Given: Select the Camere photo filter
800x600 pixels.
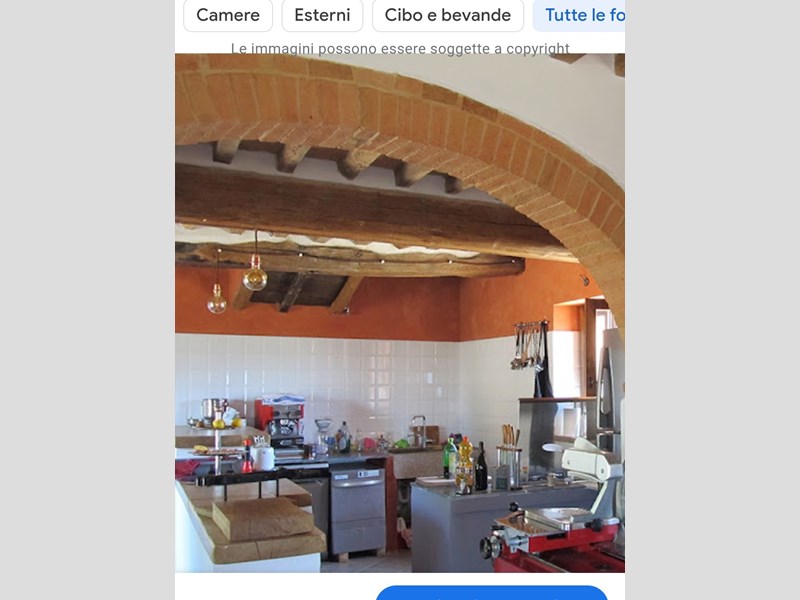Looking at the screenshot, I should (x=228, y=15).
